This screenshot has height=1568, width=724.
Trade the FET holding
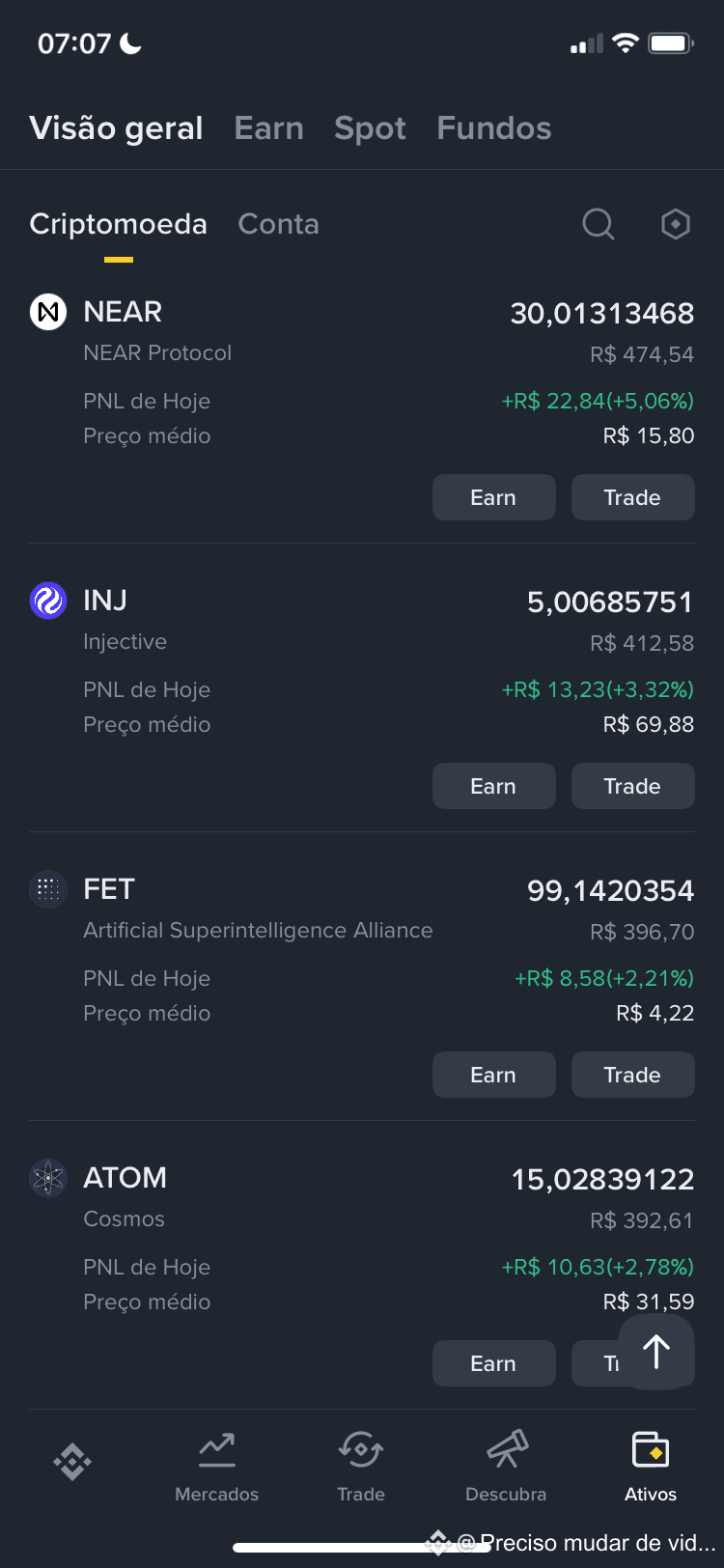tap(632, 1075)
